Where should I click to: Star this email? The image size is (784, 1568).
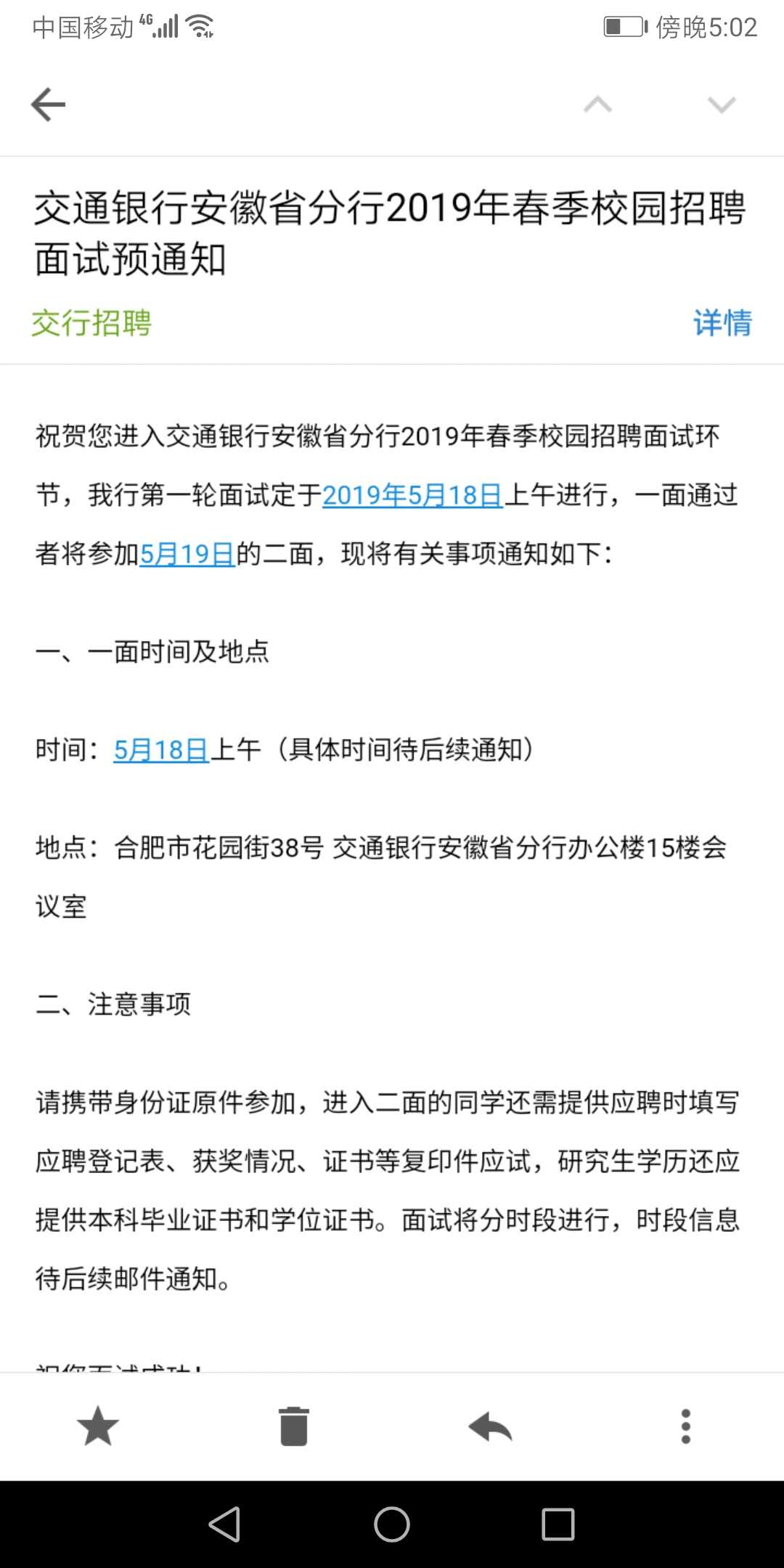[x=98, y=1426]
